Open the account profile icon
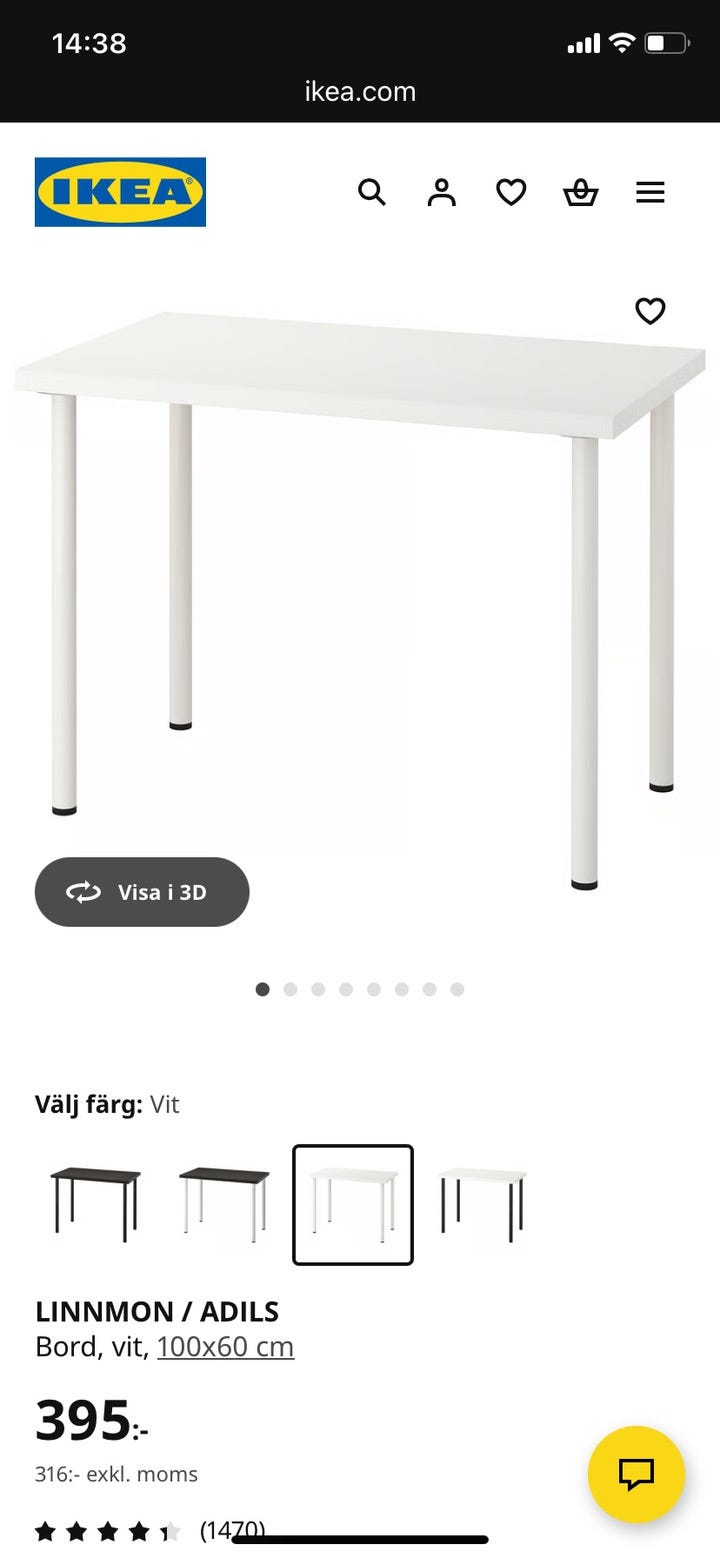 [x=441, y=191]
